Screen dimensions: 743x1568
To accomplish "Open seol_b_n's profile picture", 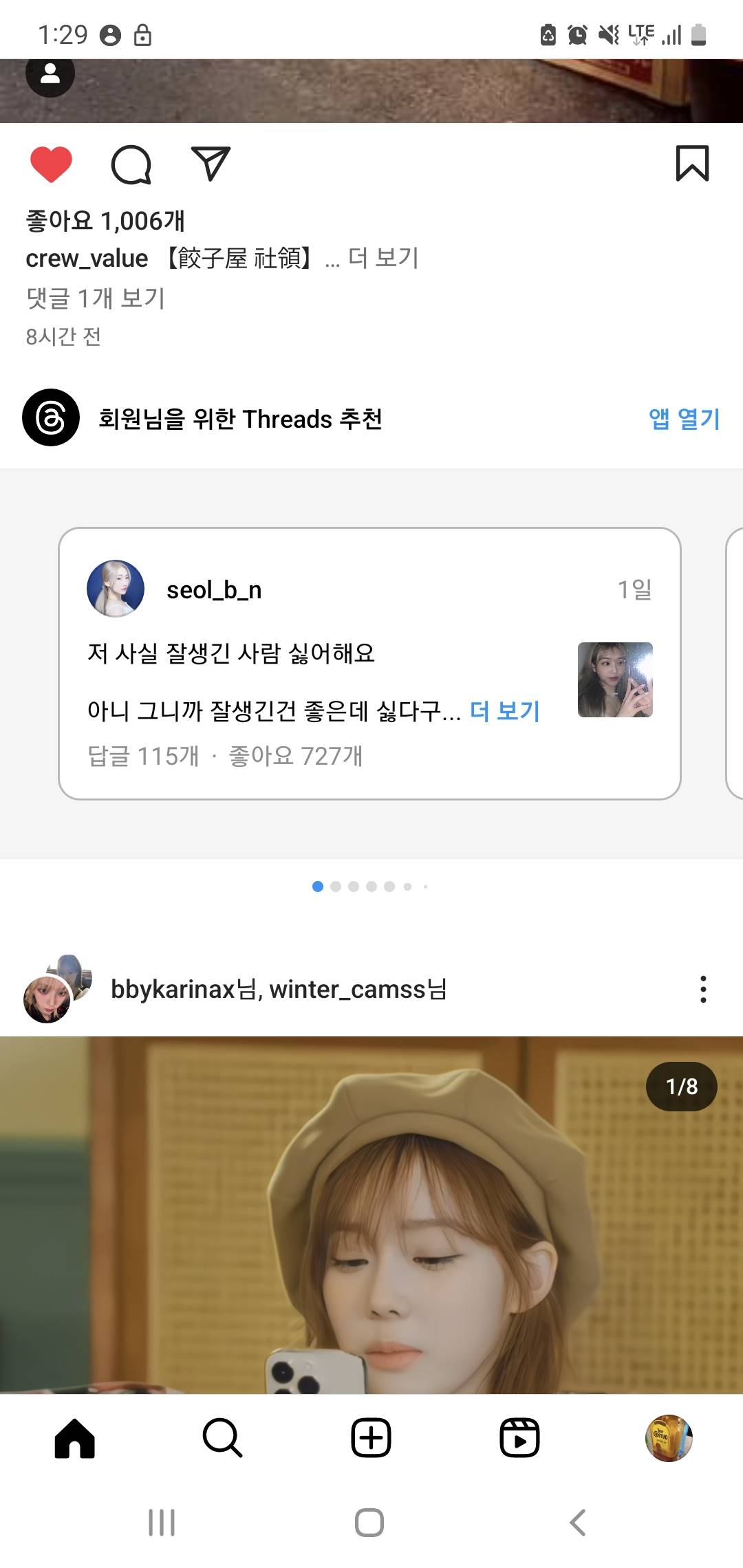I will click(116, 589).
